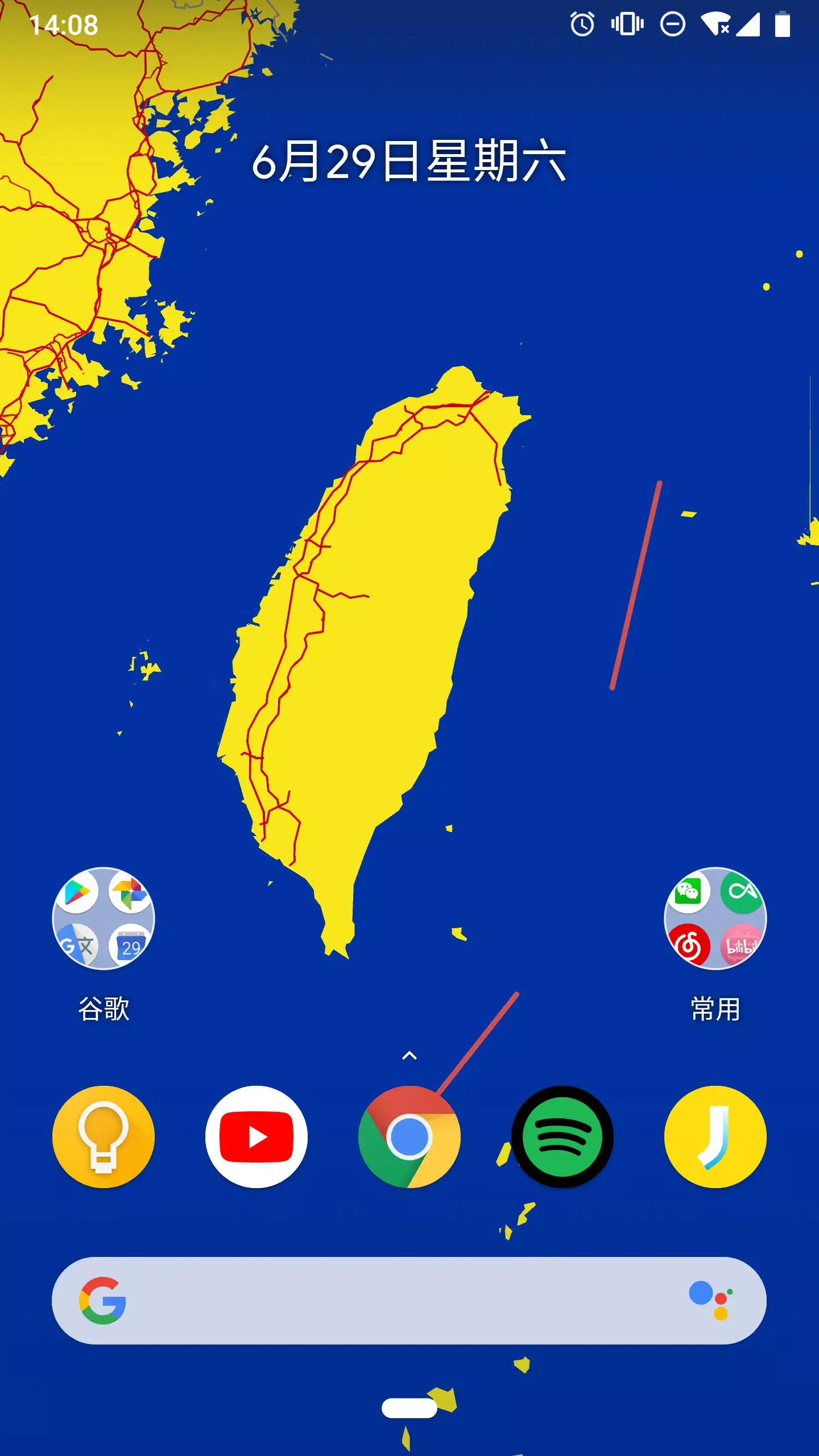Tap the home pill navigation button
819x1456 pixels.
409,1408
